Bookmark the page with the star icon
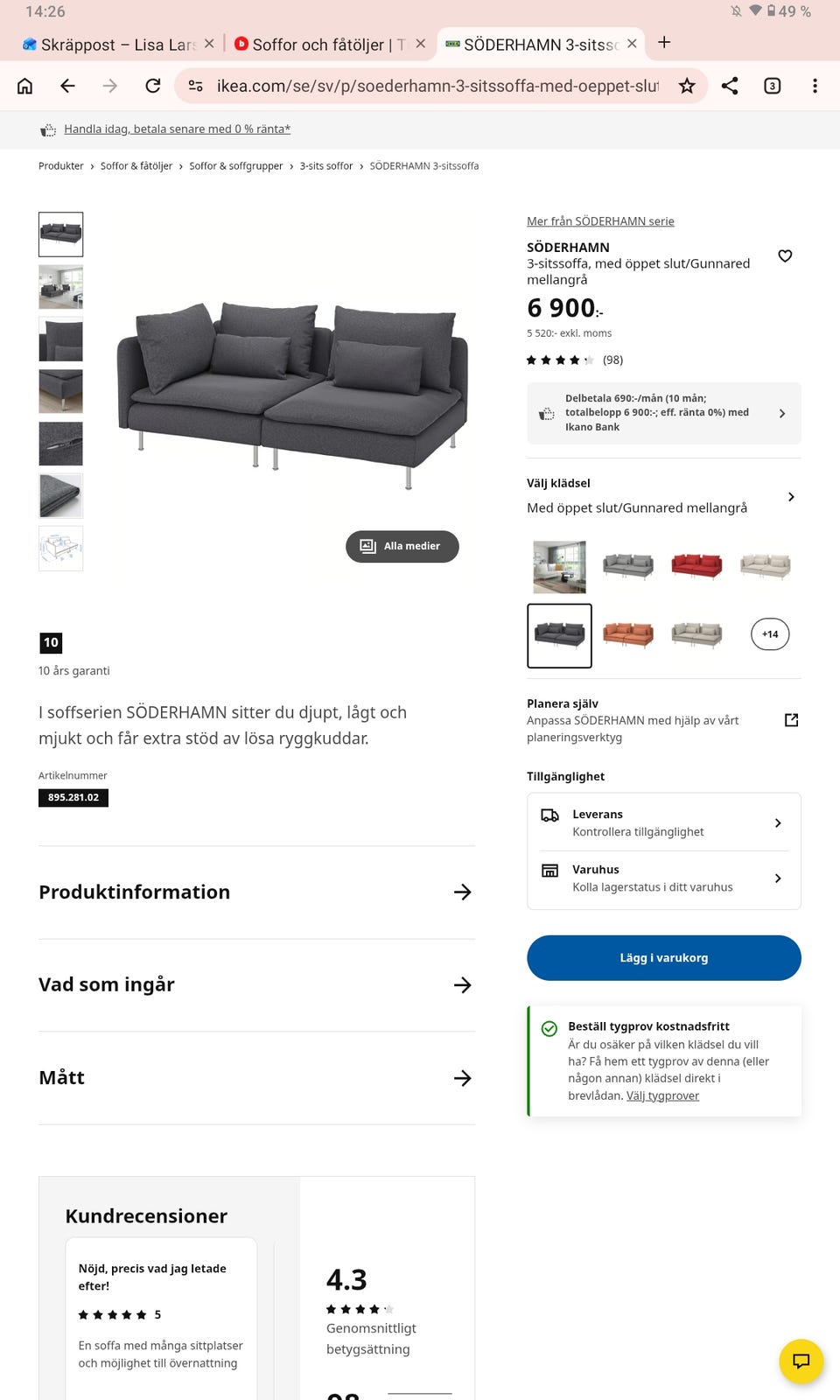 687,86
